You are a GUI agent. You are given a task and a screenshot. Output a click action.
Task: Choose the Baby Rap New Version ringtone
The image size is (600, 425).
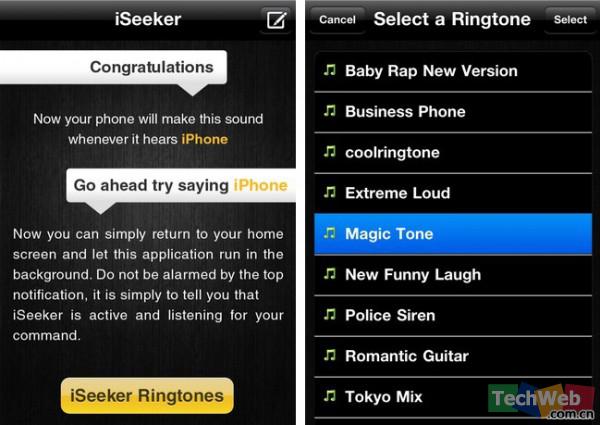point(431,71)
